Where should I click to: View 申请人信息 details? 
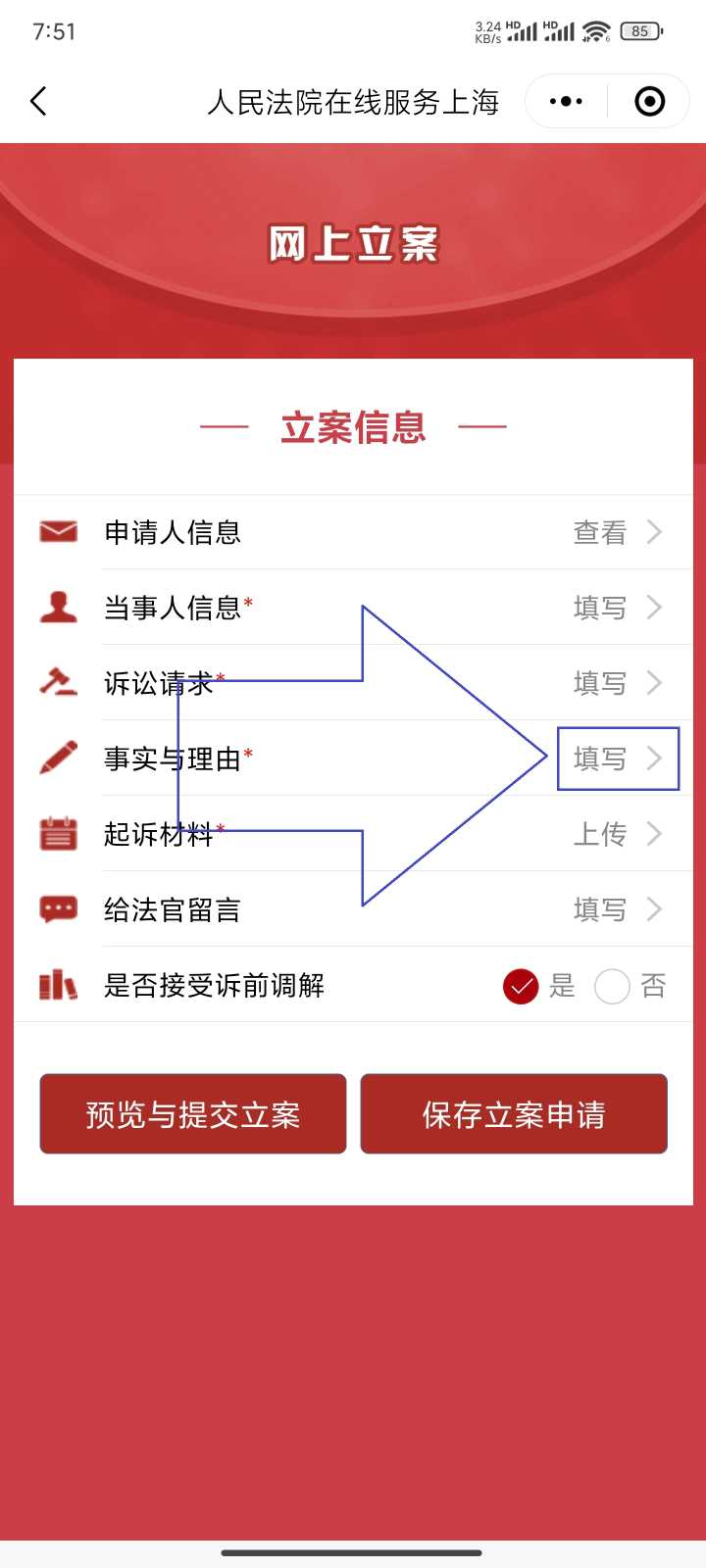pos(616,532)
